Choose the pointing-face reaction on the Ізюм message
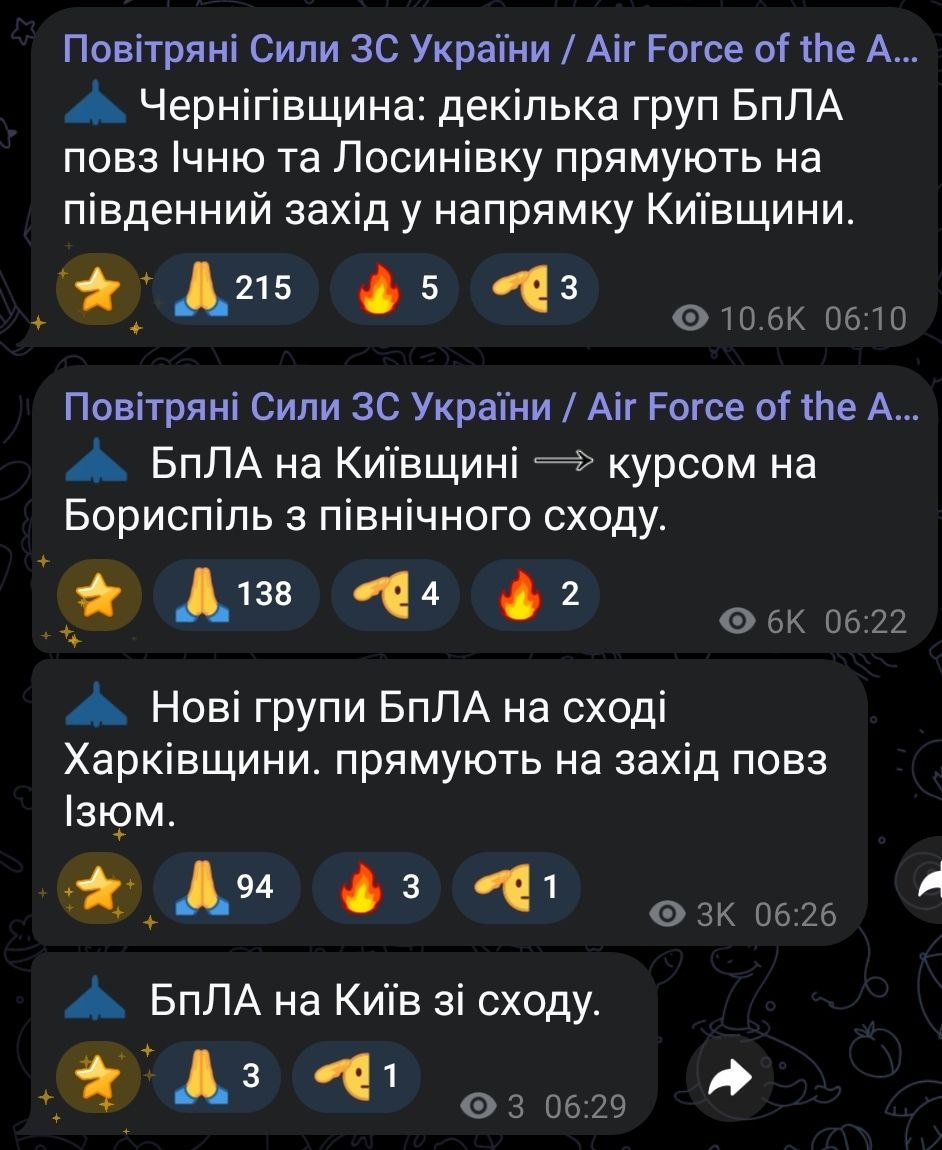The image size is (942, 1150). pos(517,887)
